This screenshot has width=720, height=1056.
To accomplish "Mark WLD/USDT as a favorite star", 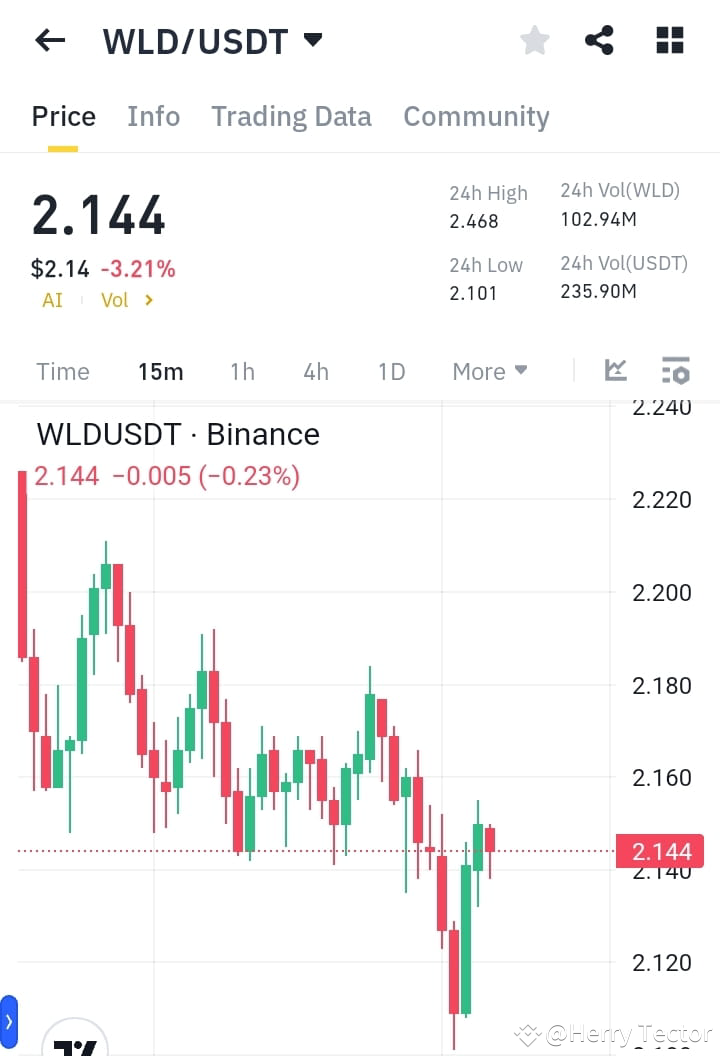I will pos(534,40).
